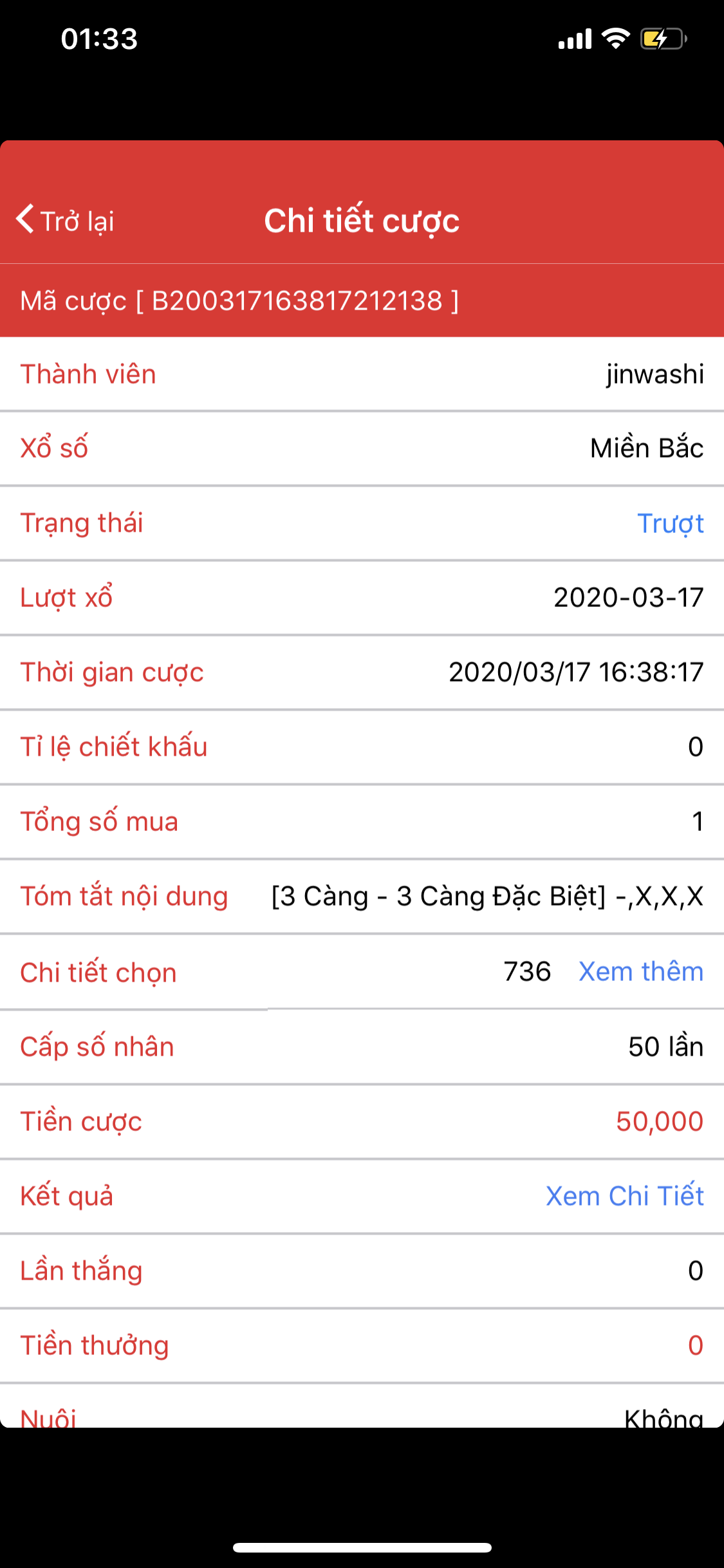
Task: Go back with the Trở lại button
Action: (66, 221)
